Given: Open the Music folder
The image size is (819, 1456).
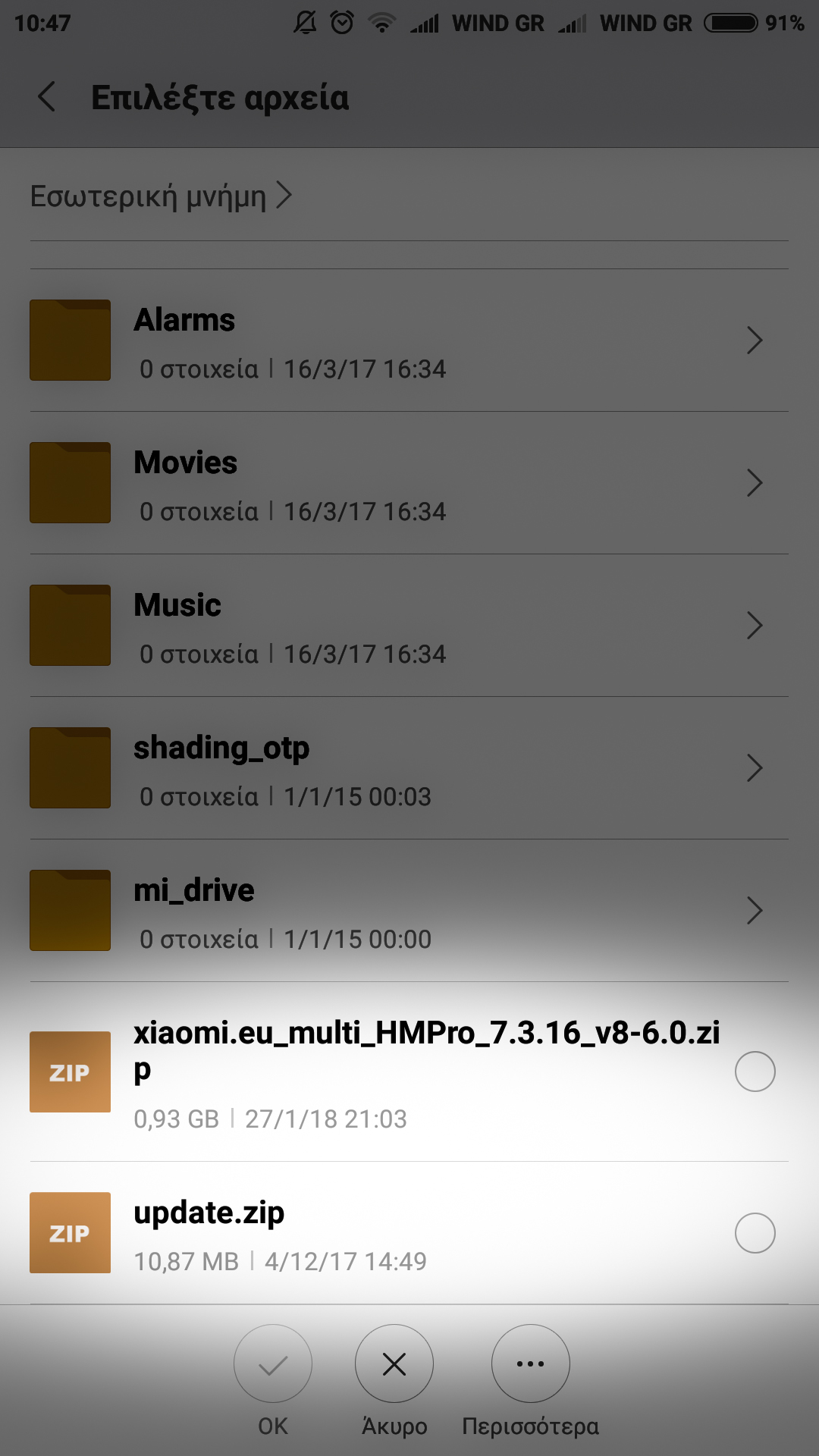Looking at the screenshot, I should 409,626.
